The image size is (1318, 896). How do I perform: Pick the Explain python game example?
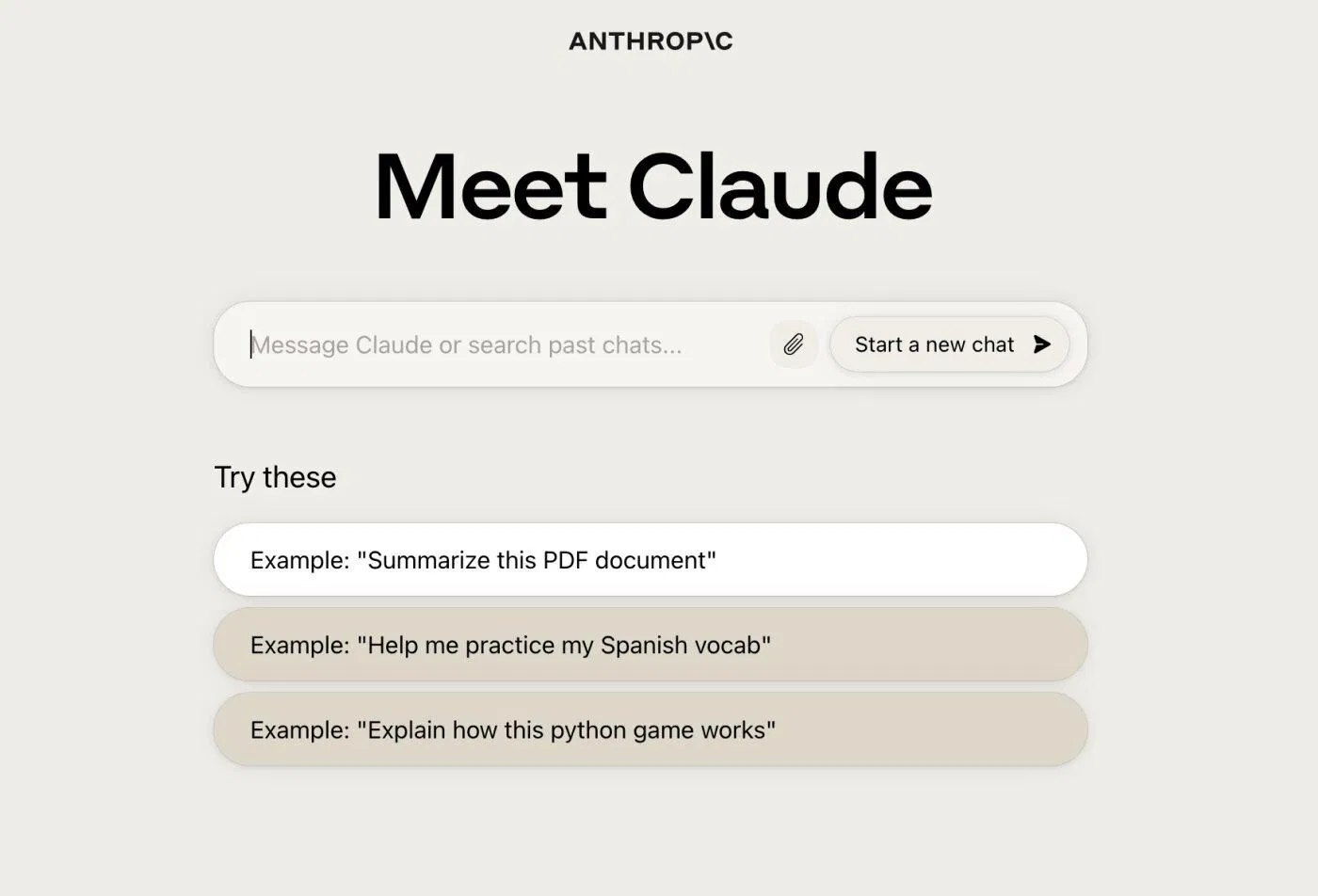(650, 729)
